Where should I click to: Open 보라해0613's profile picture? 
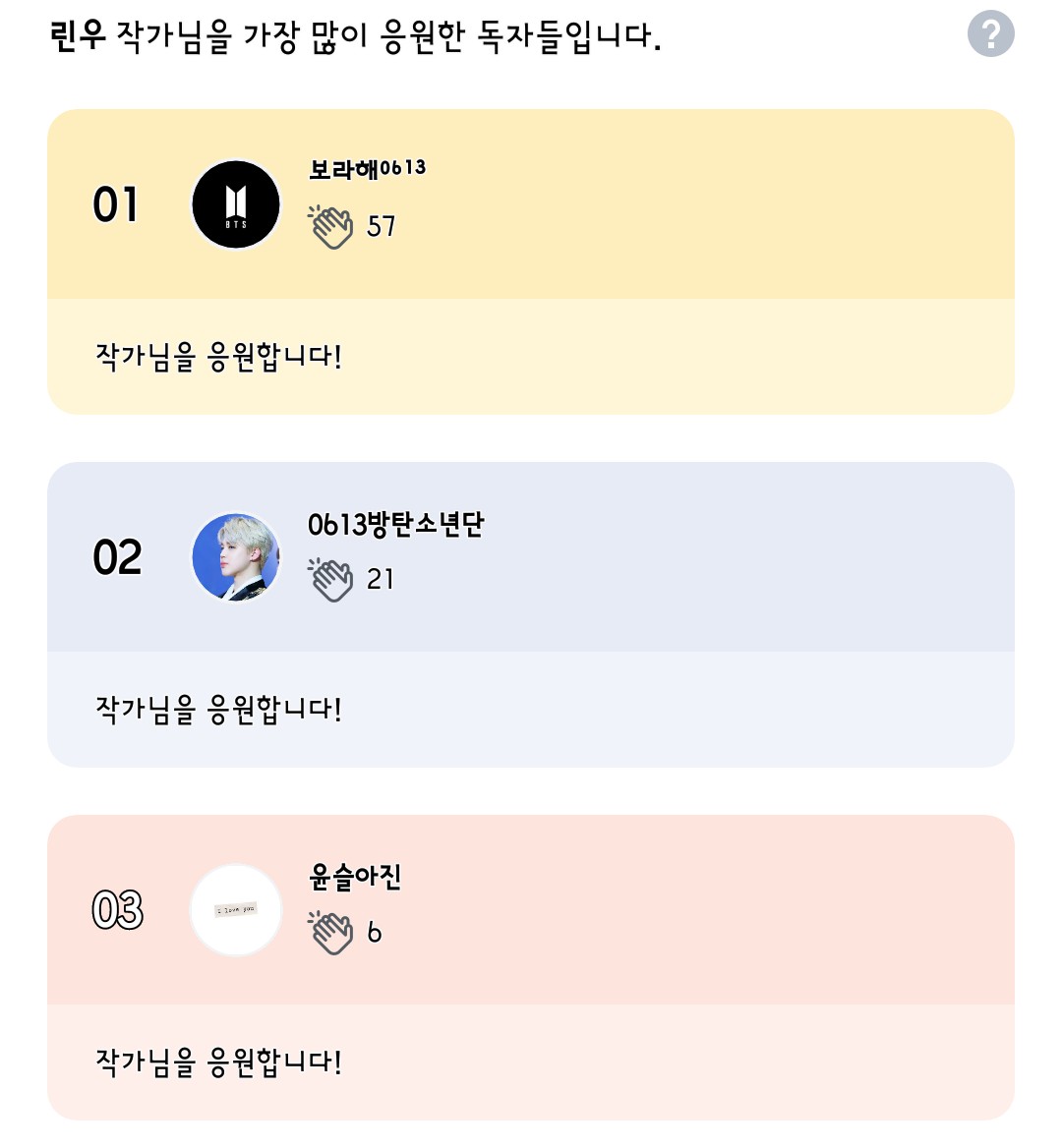tap(236, 204)
